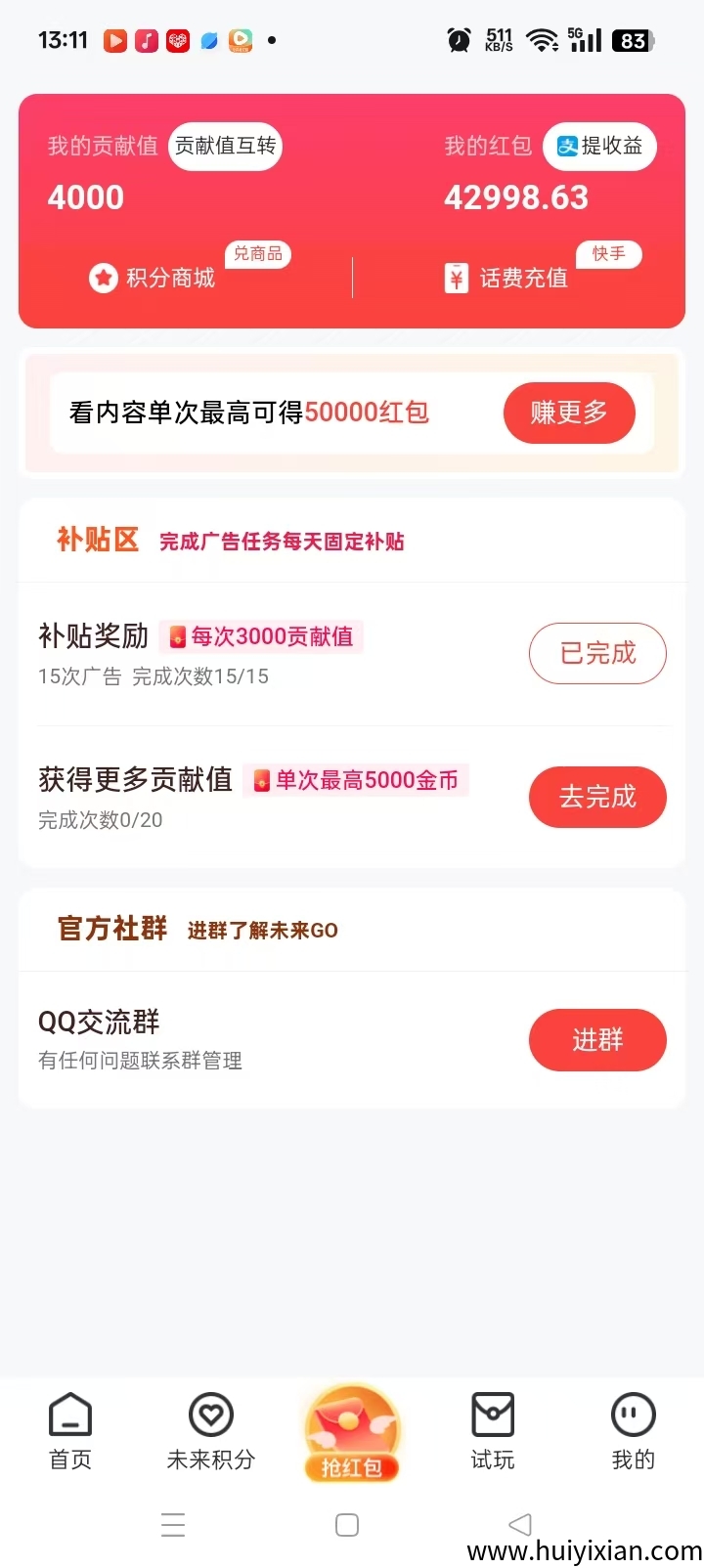Image resolution: width=704 pixels, height=1568 pixels.
Task: Join the QQ交流群 via 进群
Action: (597, 1040)
